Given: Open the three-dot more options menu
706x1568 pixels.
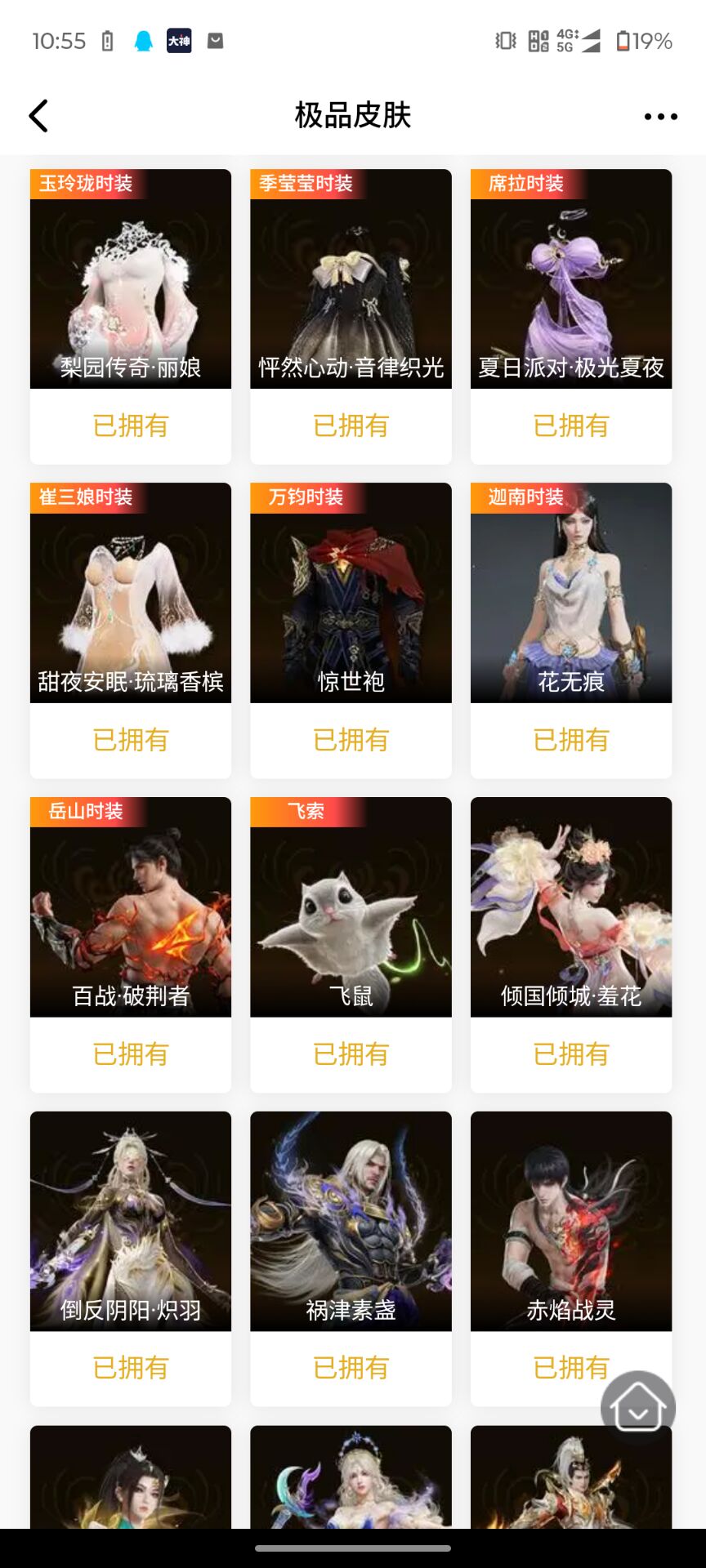Looking at the screenshot, I should coord(659,115).
